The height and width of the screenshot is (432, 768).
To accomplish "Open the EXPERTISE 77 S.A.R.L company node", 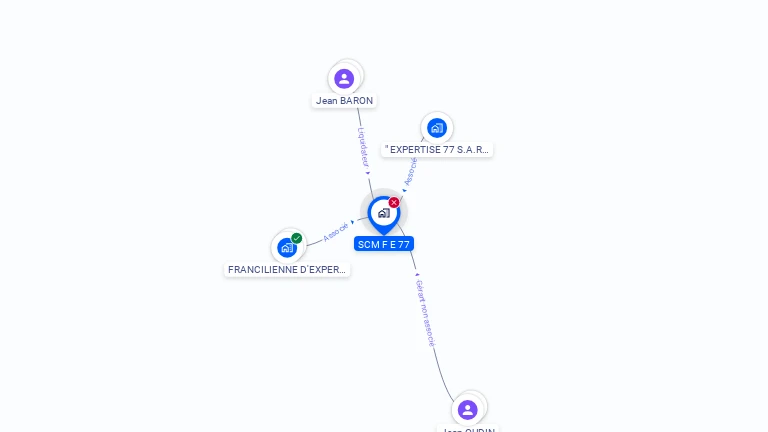I will coord(436,128).
